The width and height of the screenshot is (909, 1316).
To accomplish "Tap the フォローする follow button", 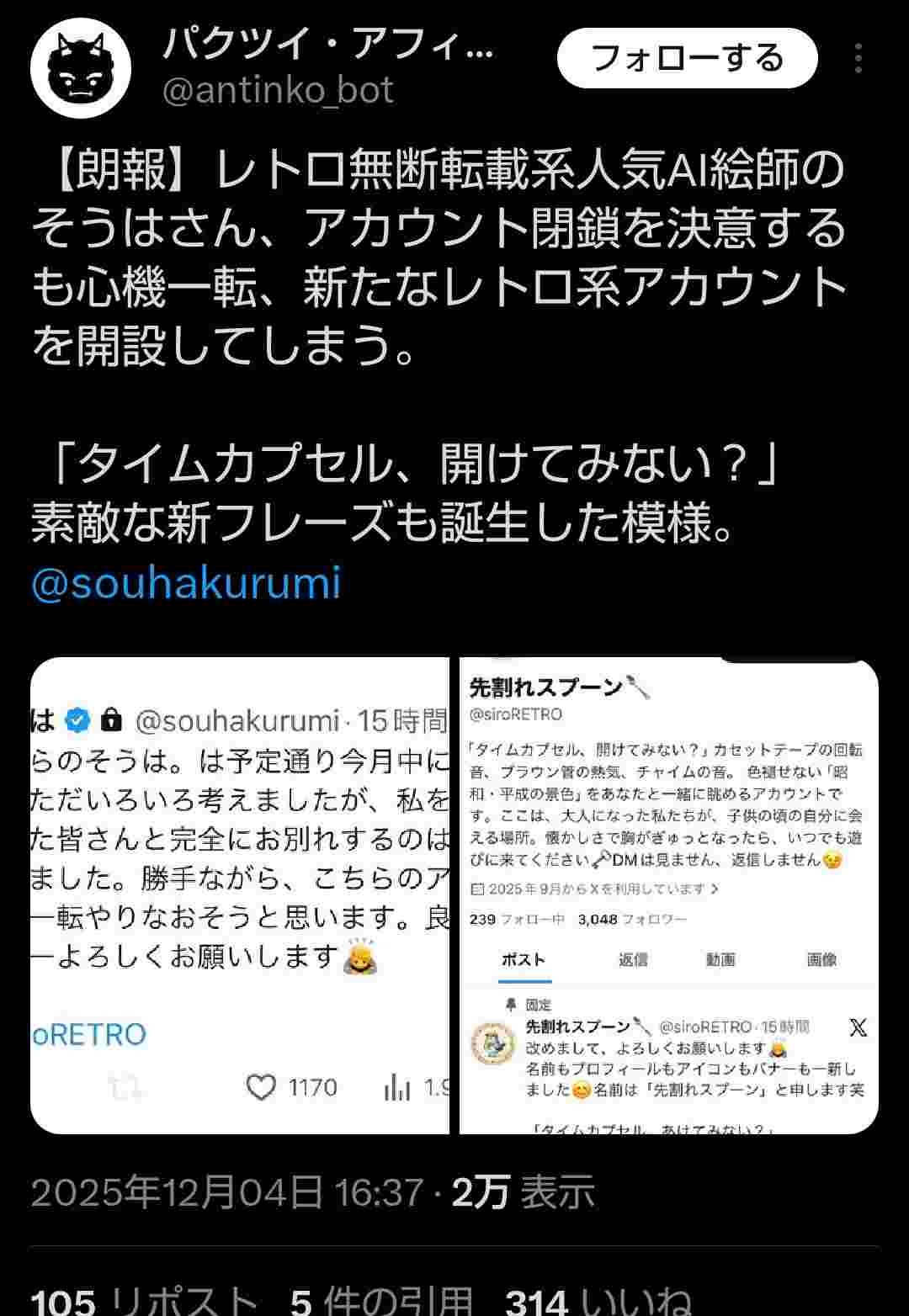I will pos(687,59).
